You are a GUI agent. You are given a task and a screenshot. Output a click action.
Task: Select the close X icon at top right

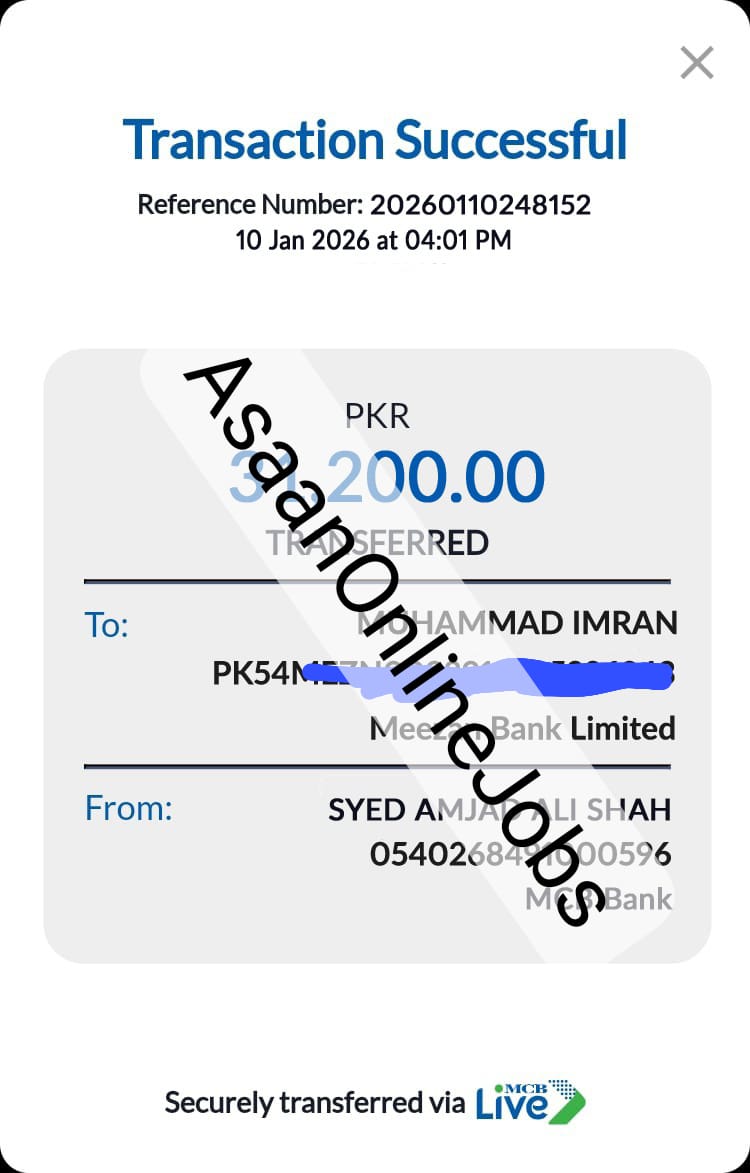(696, 62)
